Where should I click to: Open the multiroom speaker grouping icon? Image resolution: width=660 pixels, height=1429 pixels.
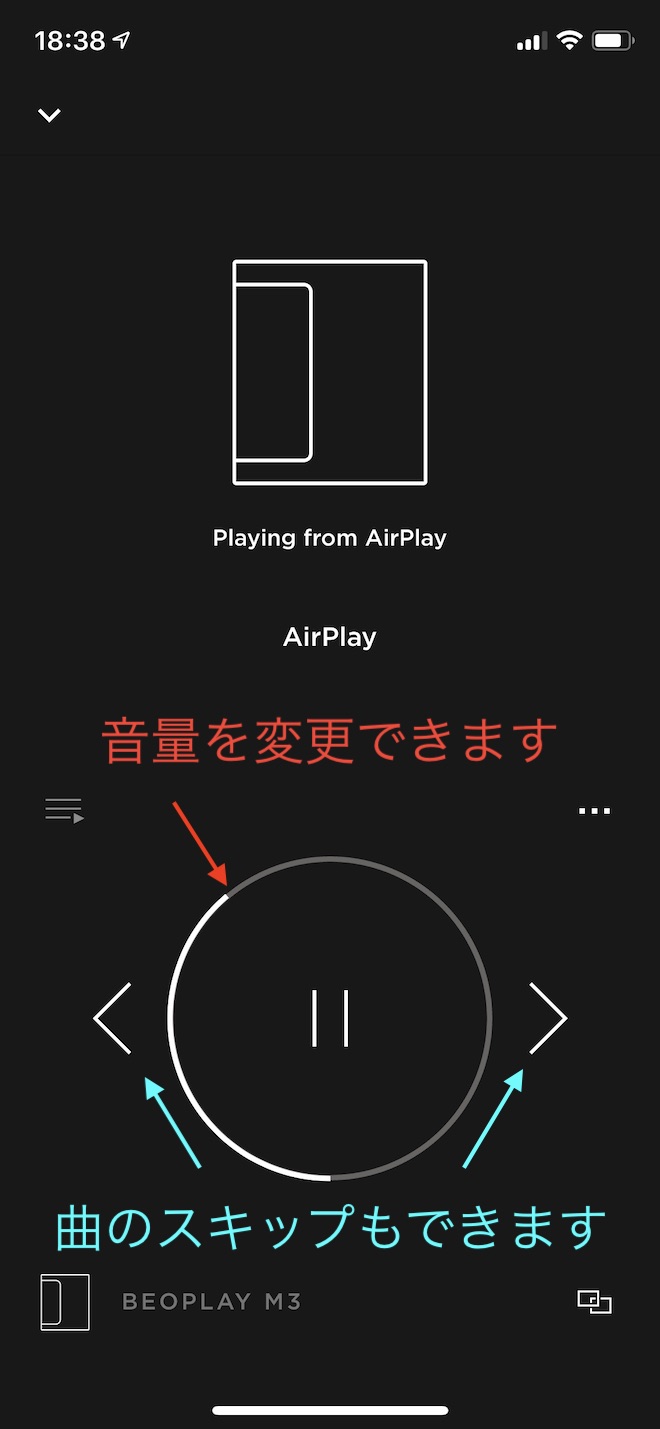pyautogui.click(x=594, y=1301)
